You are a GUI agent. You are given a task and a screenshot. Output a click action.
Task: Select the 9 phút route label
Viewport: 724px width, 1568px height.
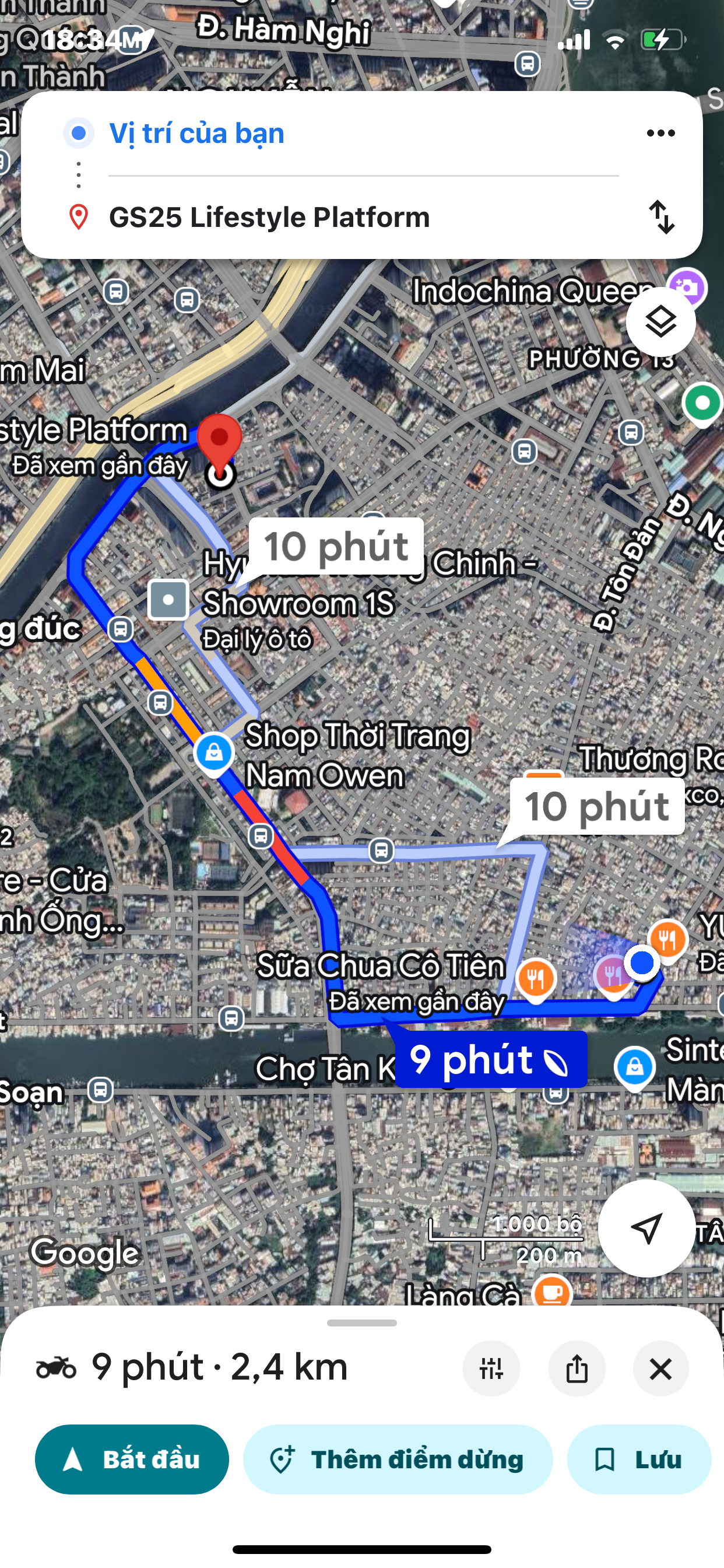click(x=490, y=1060)
